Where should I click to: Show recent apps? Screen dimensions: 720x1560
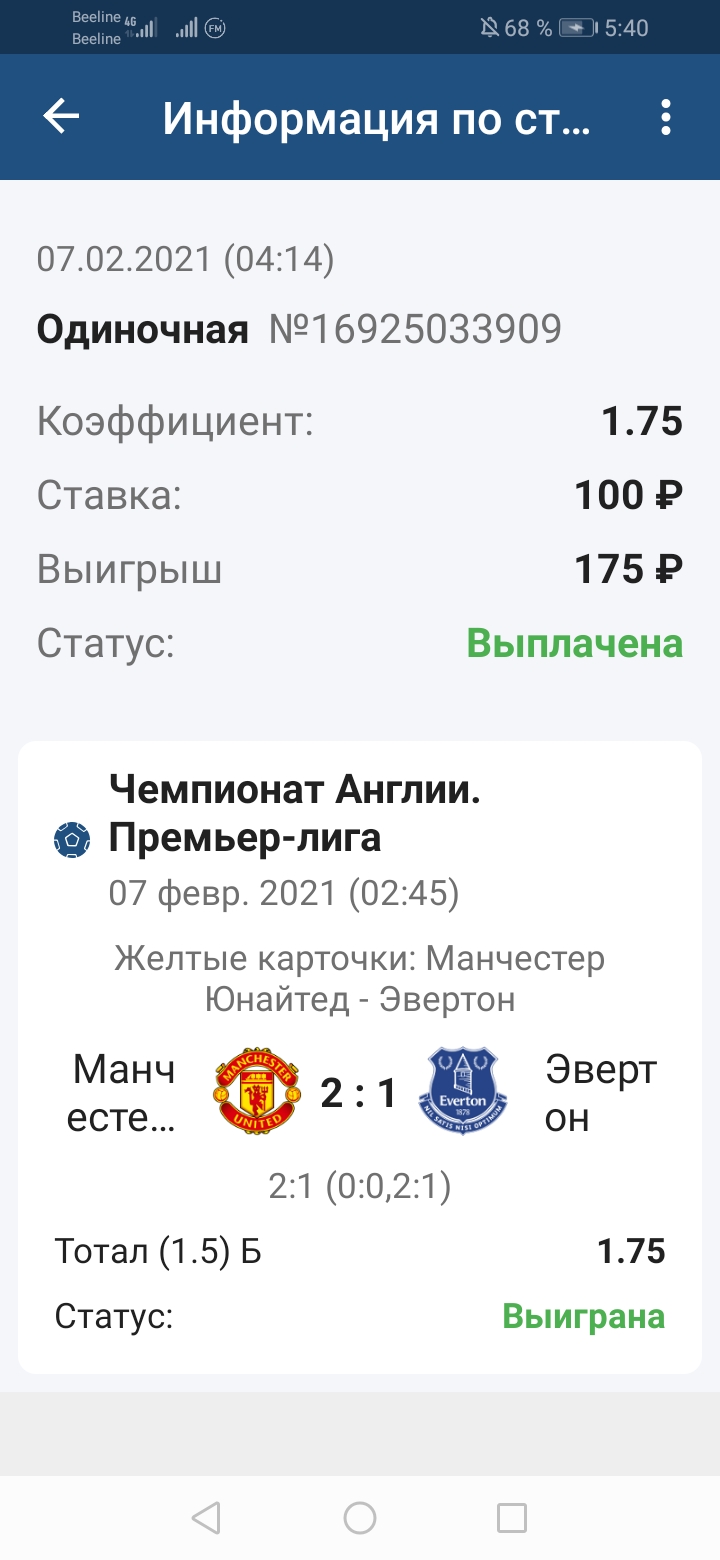pos(512,1518)
